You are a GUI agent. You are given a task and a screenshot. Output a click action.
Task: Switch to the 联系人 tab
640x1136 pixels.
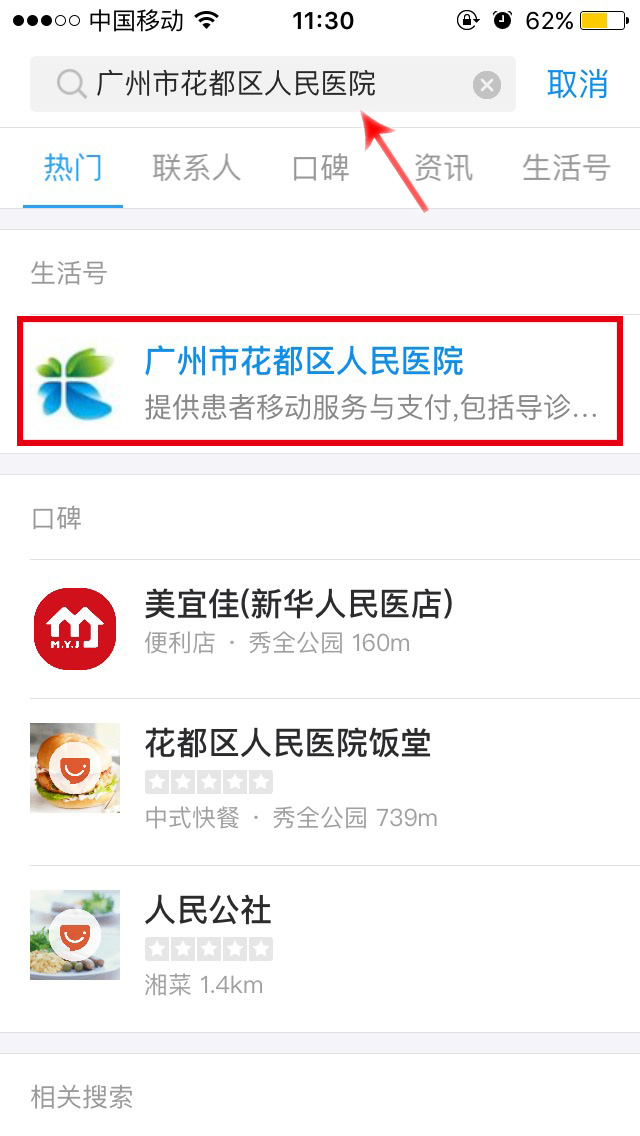point(196,168)
